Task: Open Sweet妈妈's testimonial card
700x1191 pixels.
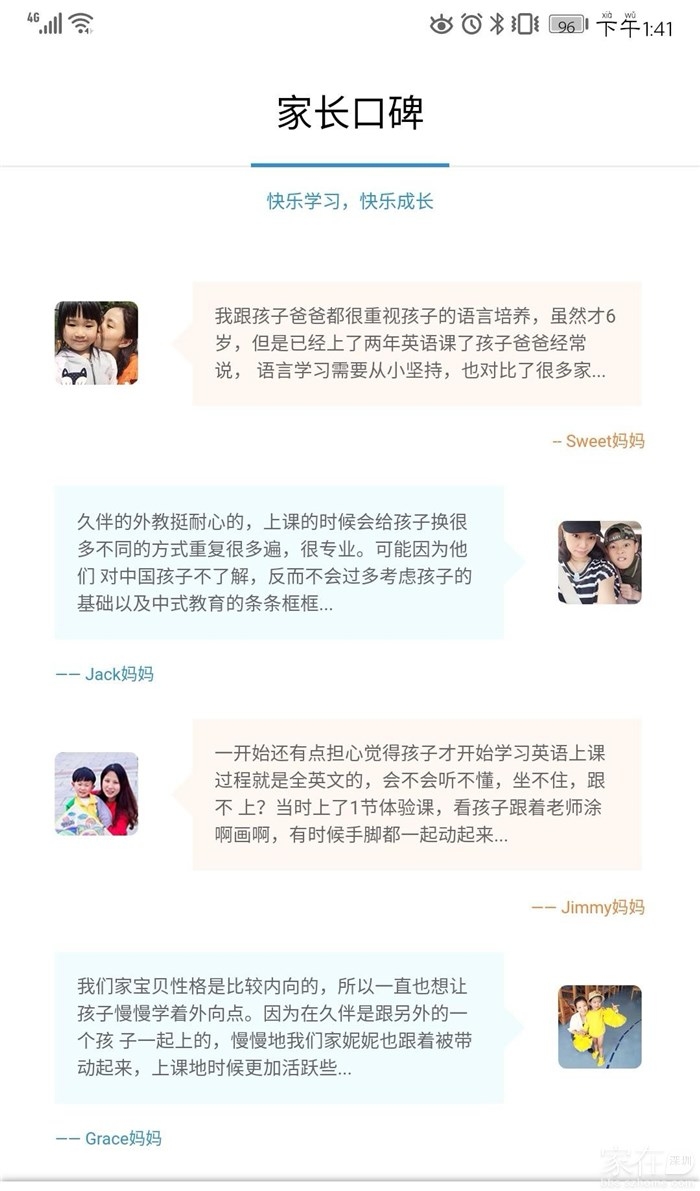Action: 415,344
